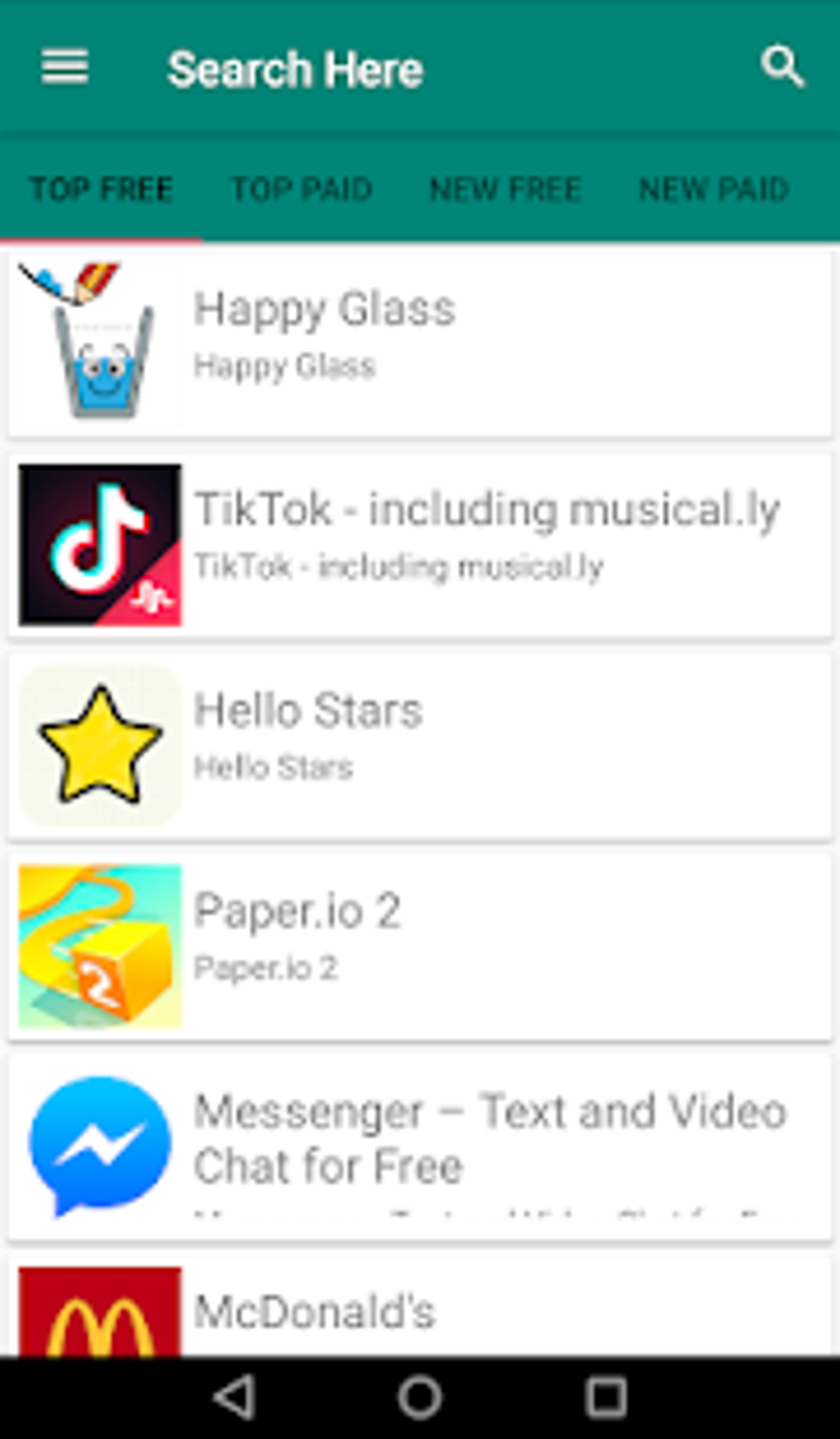This screenshot has height=1439, width=840.
Task: Select the New Free tab
Action: (x=505, y=189)
